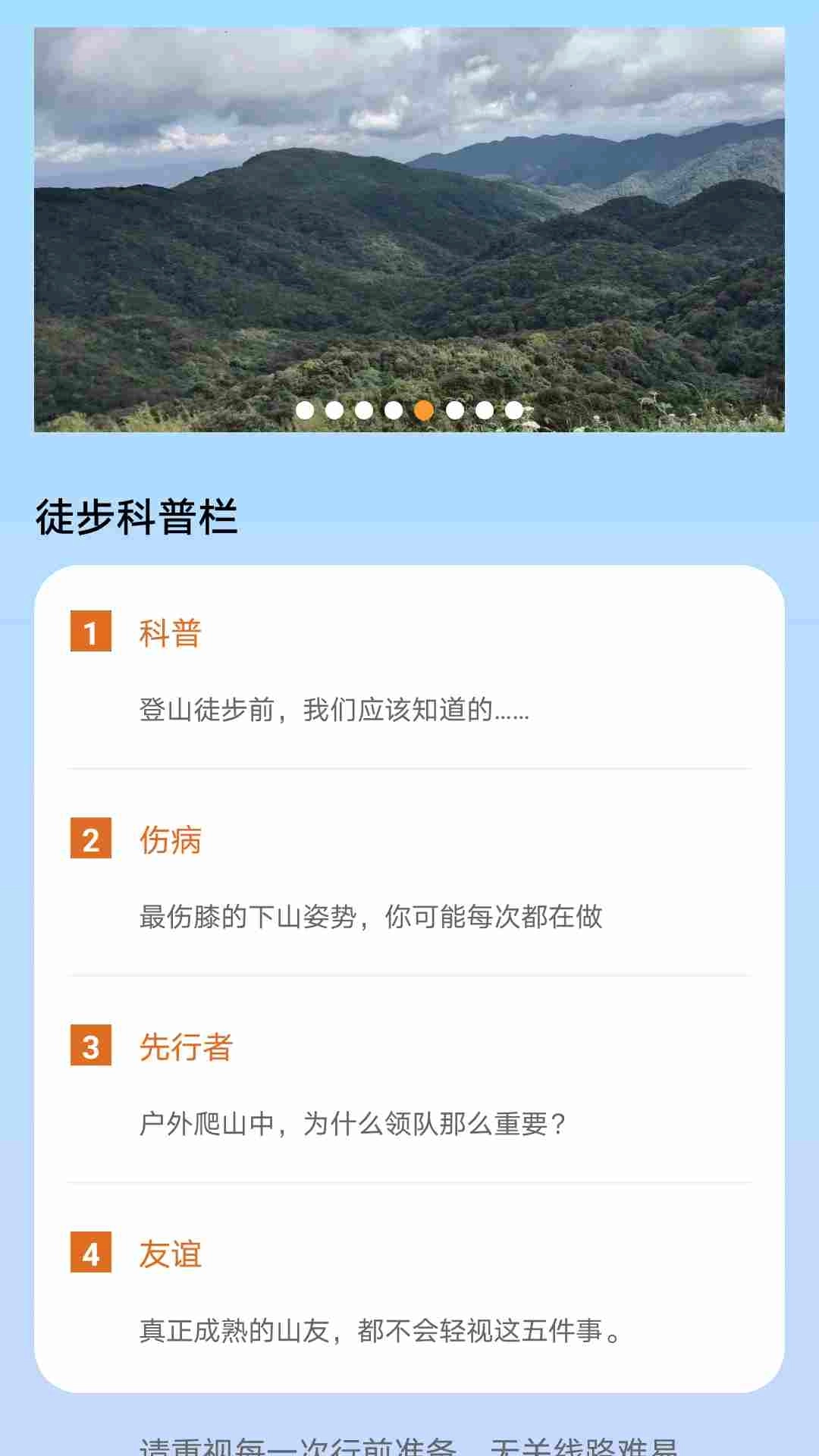Viewport: 819px width, 1456px height.
Task: Select the last carousel pagination dot
Action: pyautogui.click(x=515, y=409)
